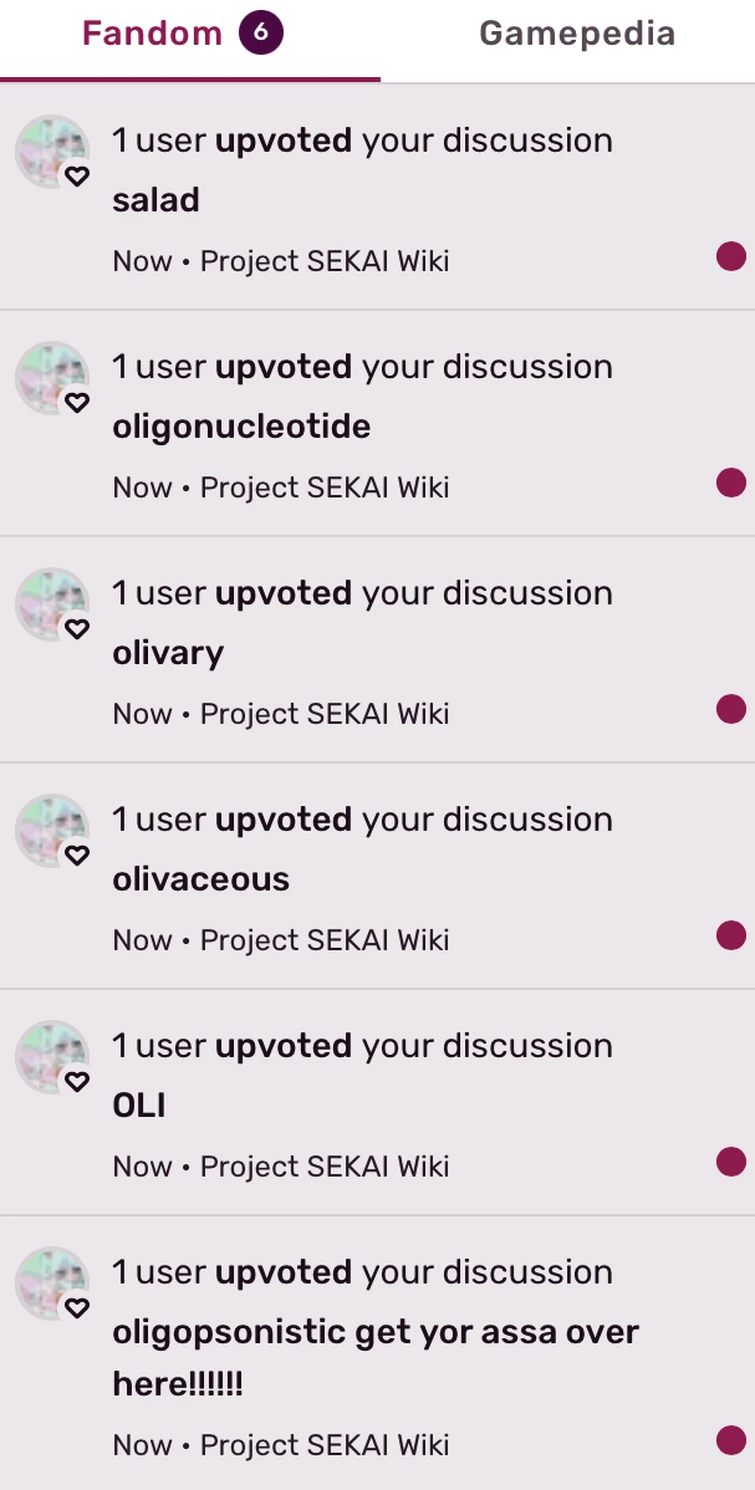The width and height of the screenshot is (755, 1490).
Task: Open the olivaceous discussion notification
Action: click(360, 878)
